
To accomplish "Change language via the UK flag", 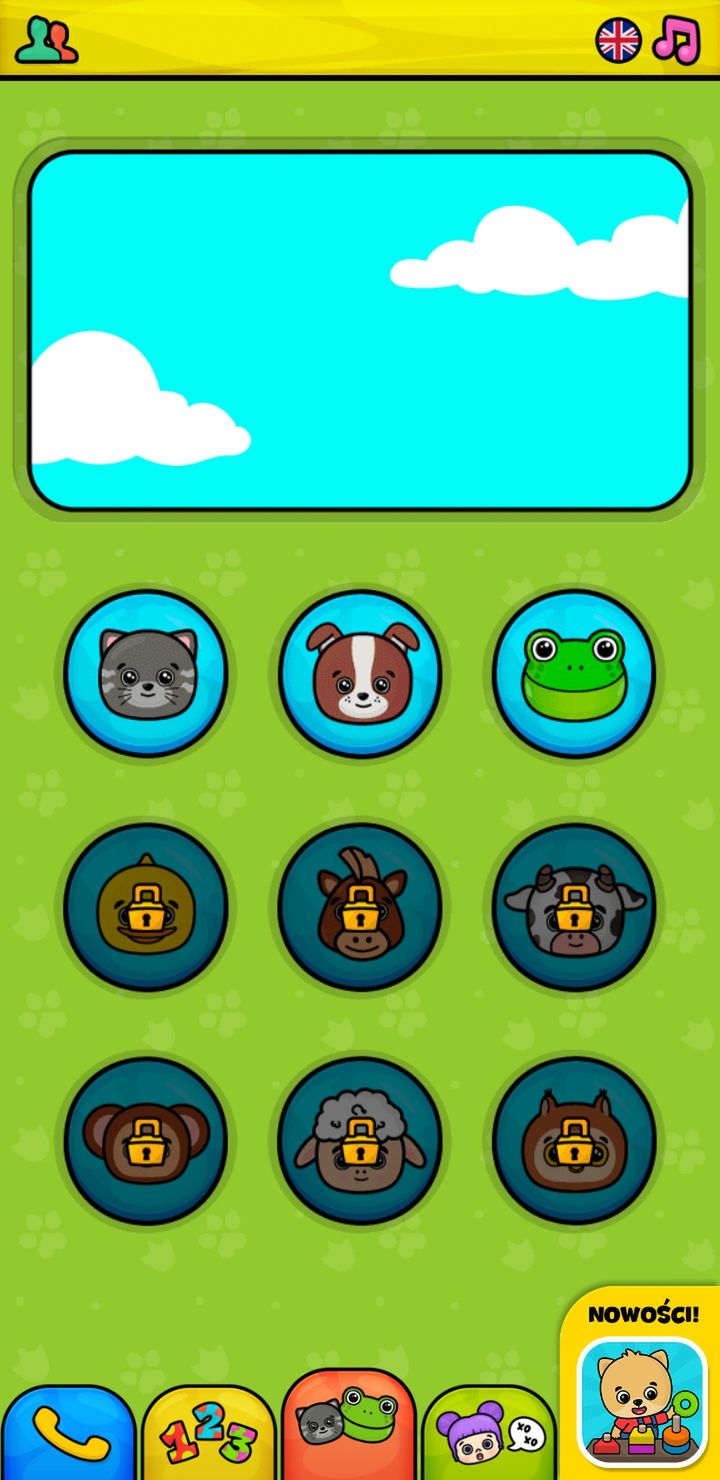I will [x=619, y=41].
